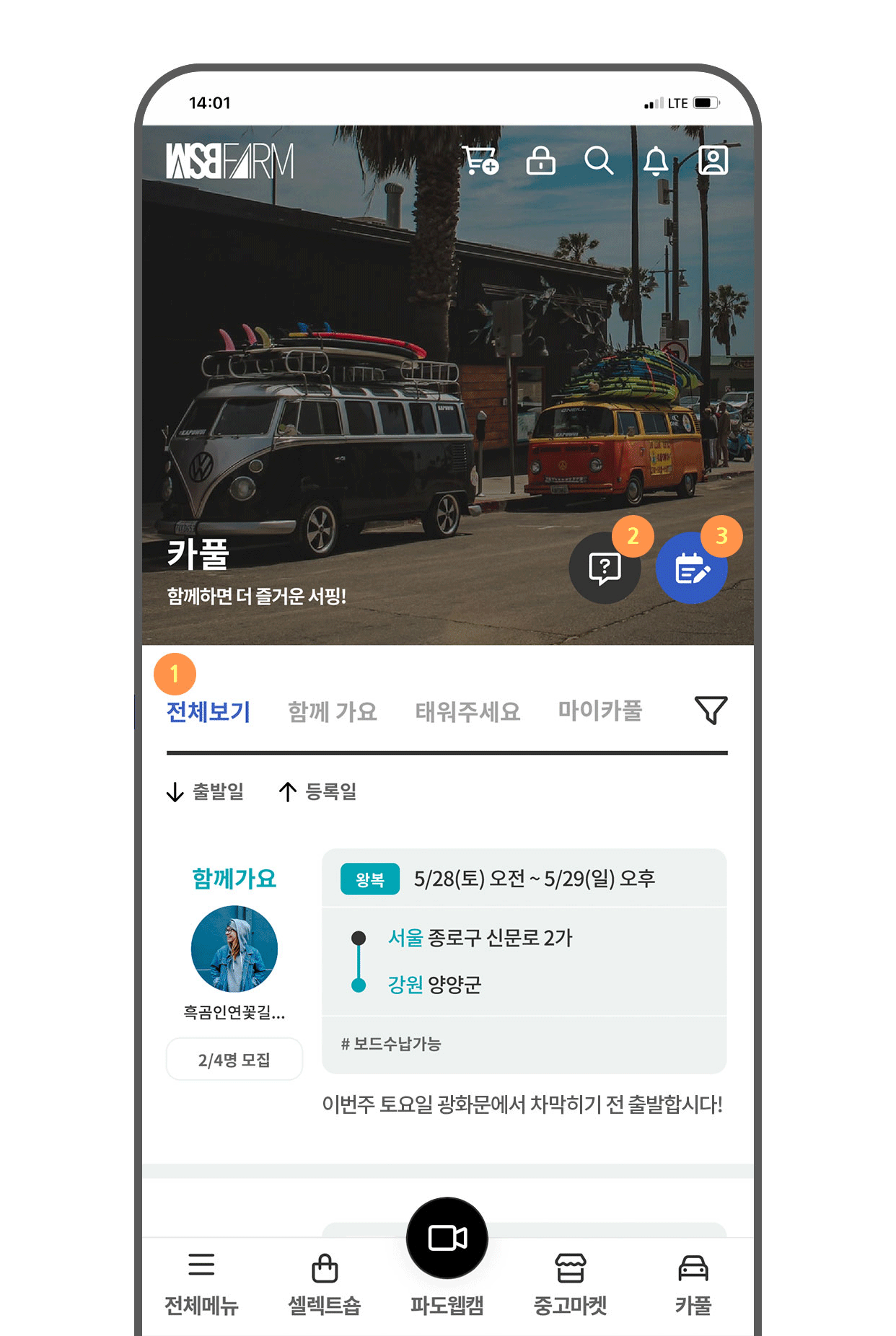896x1336 pixels.
Task: Open the 전체메뉴 menu in bottom bar
Action: [201, 1284]
